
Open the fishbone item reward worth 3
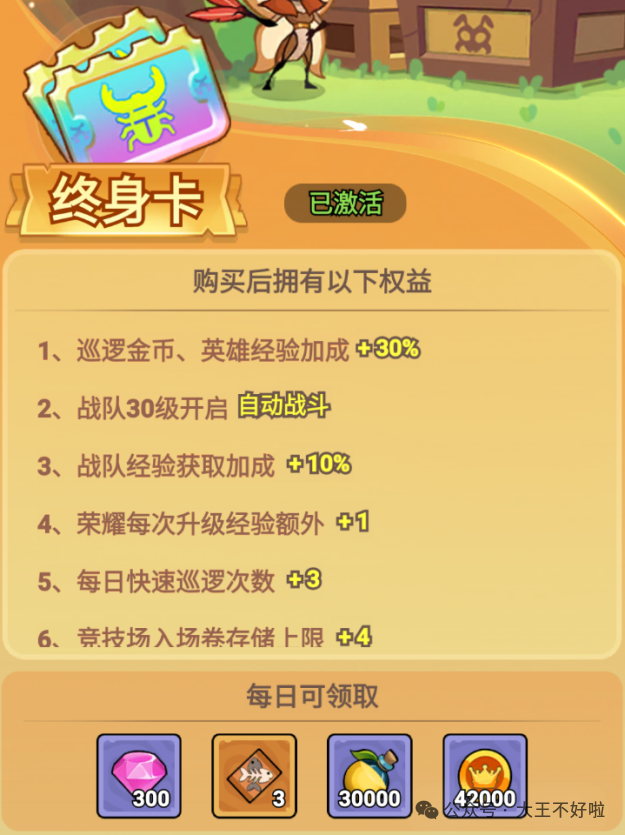click(254, 776)
